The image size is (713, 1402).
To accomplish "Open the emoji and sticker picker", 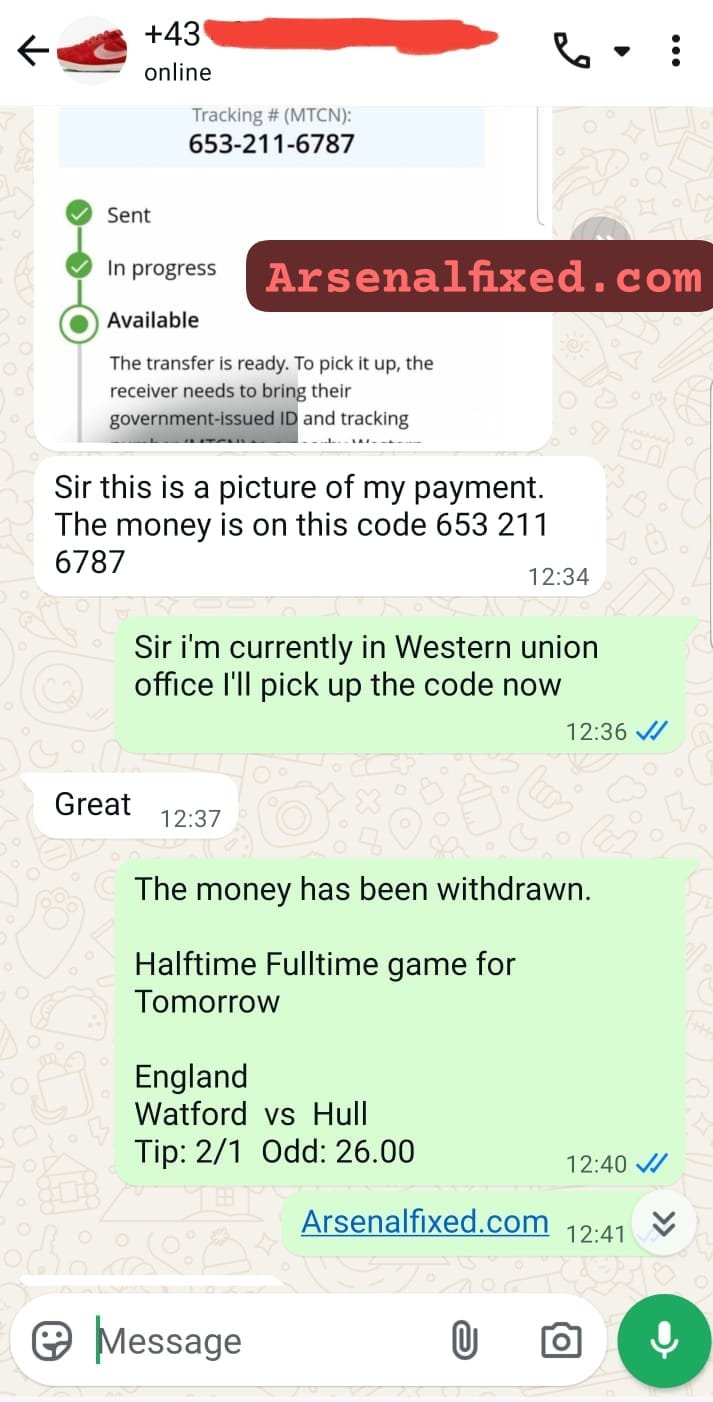I will [x=52, y=1340].
